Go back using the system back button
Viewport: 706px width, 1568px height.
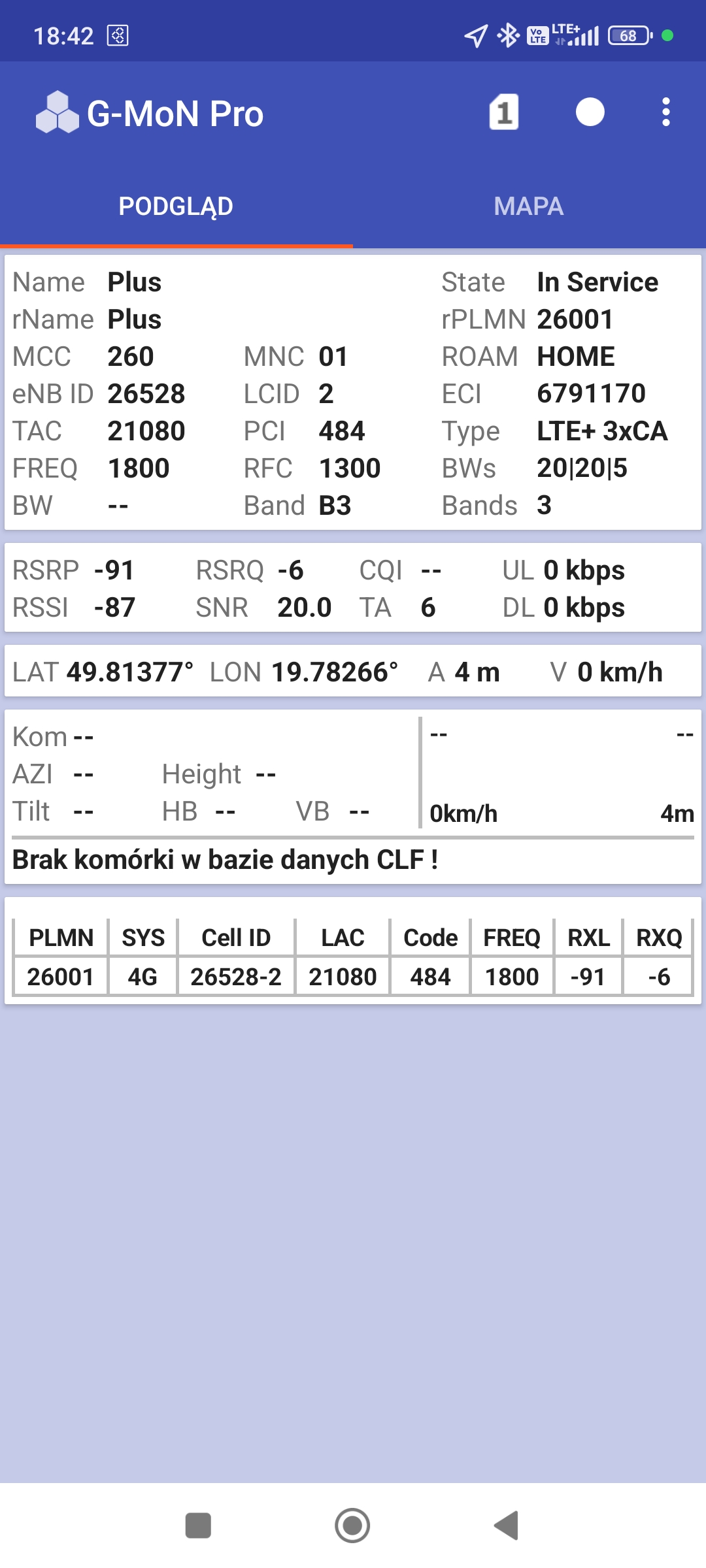507,1526
